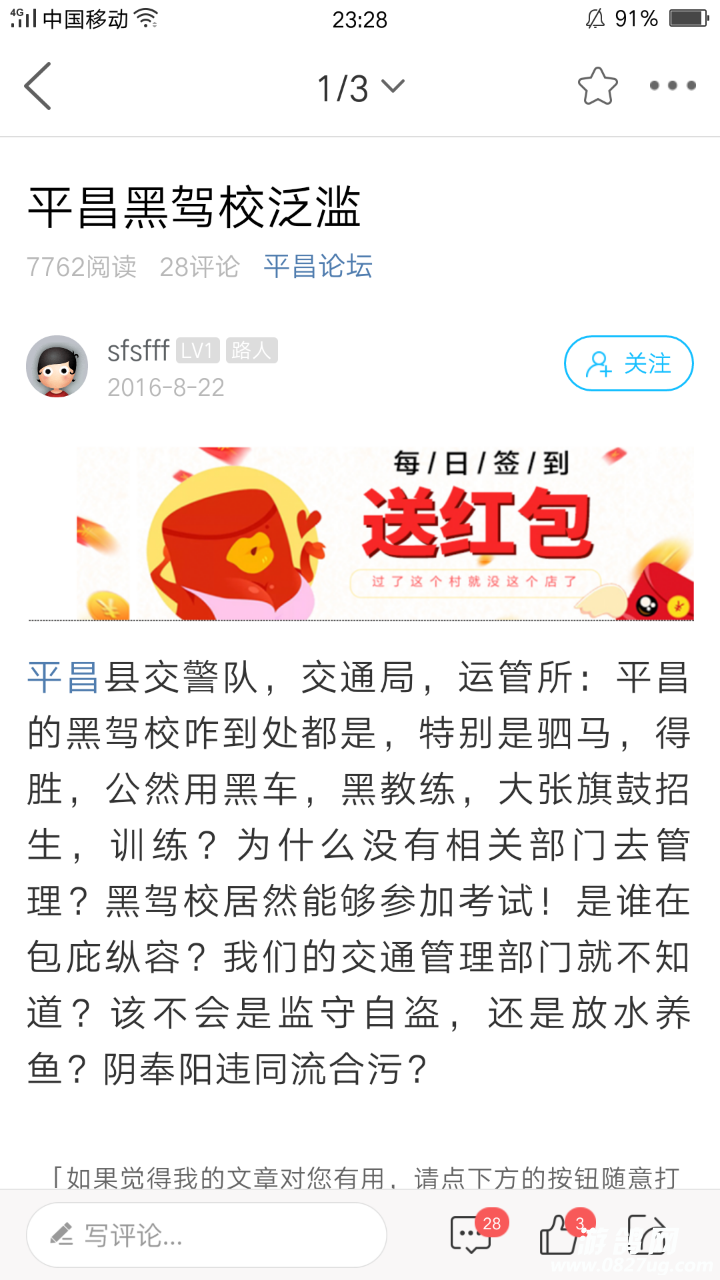
Task: Open the 每日签到 送红包 banner
Action: pos(385,533)
